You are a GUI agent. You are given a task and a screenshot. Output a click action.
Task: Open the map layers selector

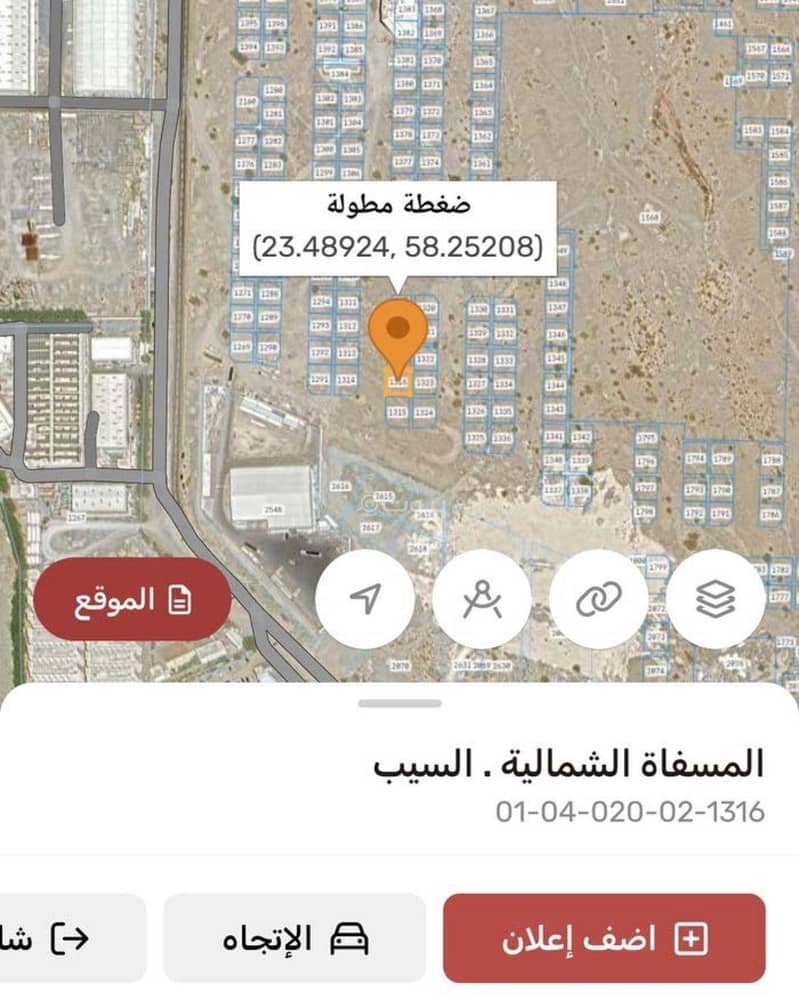point(716,599)
